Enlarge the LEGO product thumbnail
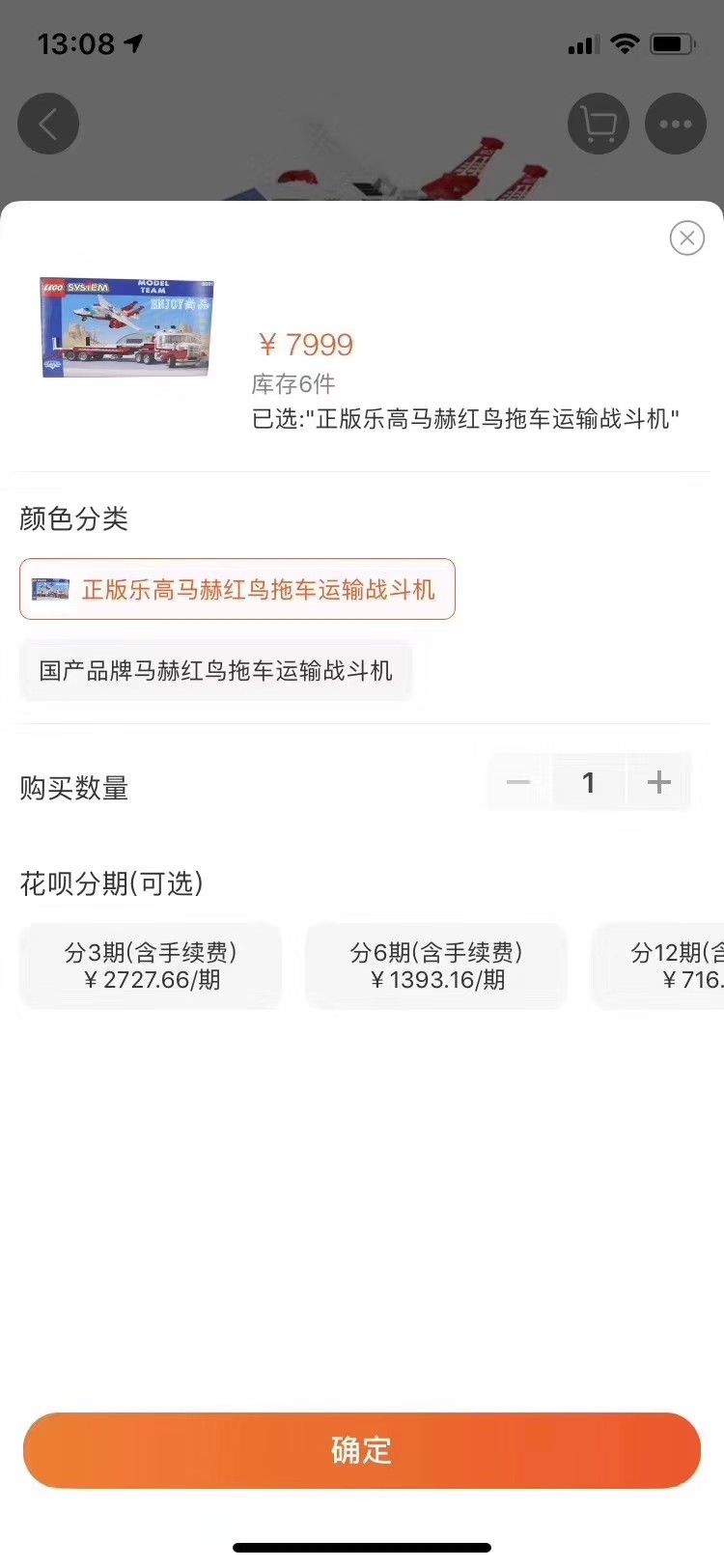This screenshot has width=724, height=1568. click(126, 327)
